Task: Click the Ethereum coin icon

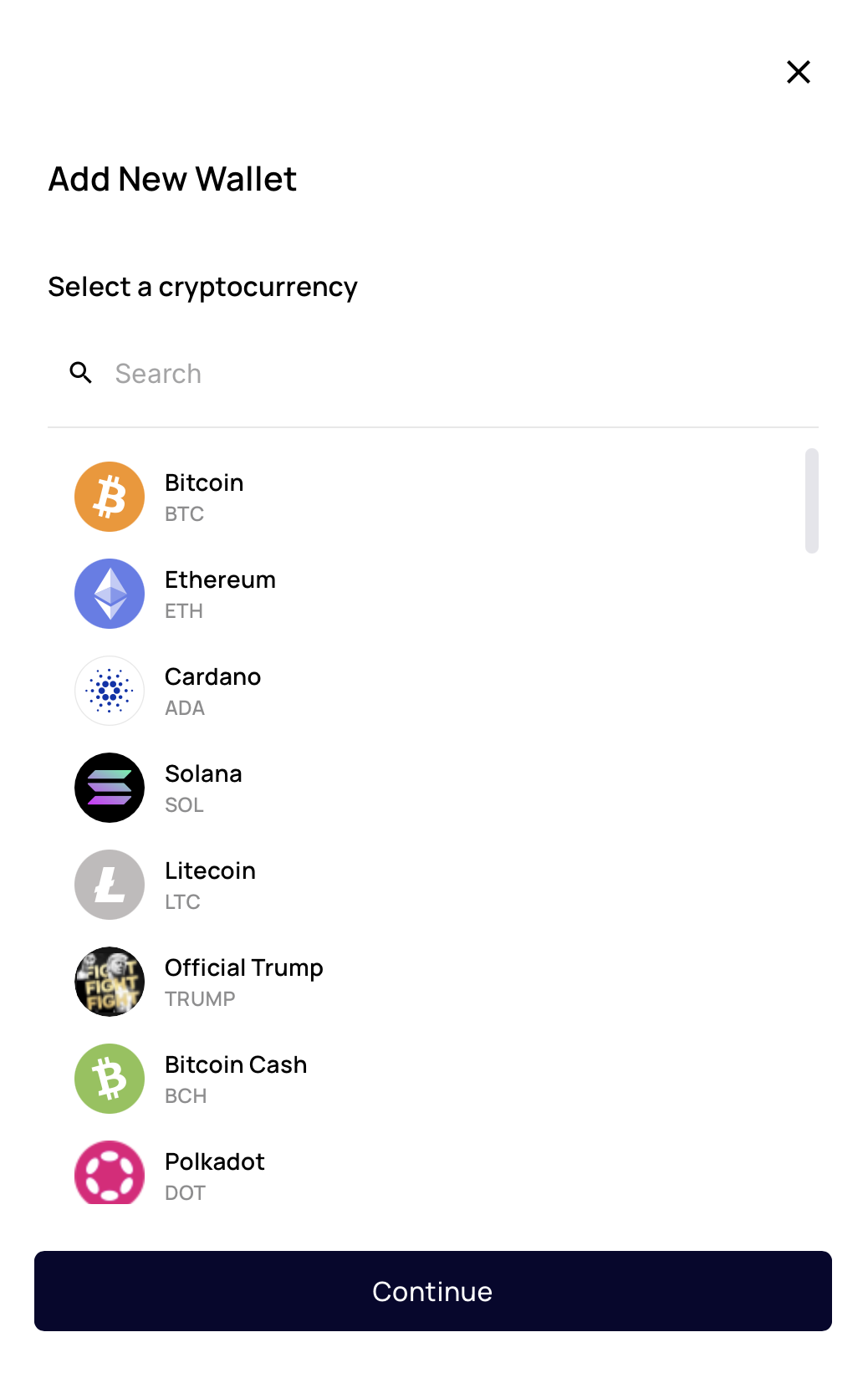Action: coord(110,594)
